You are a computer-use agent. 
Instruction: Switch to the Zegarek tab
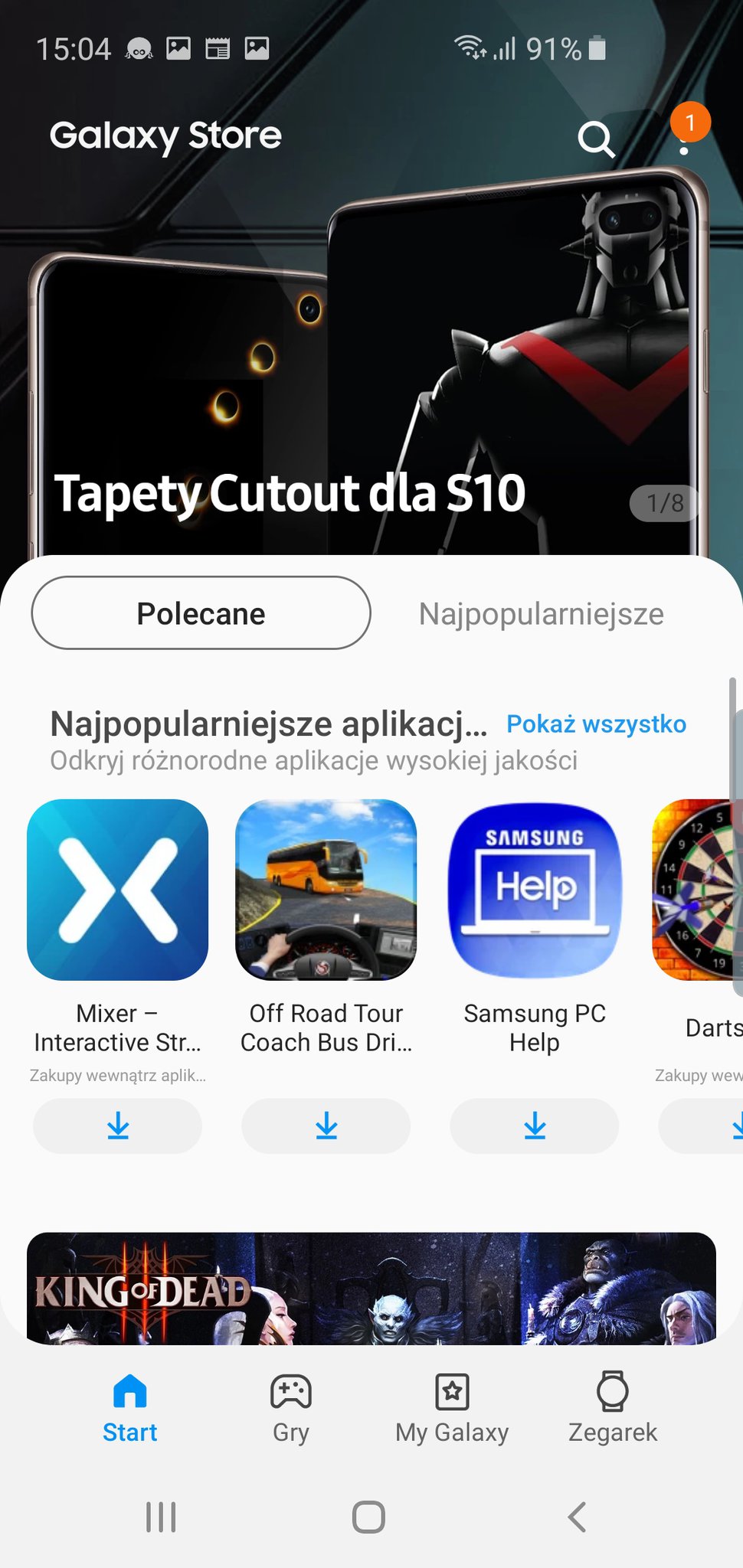pos(612,1407)
